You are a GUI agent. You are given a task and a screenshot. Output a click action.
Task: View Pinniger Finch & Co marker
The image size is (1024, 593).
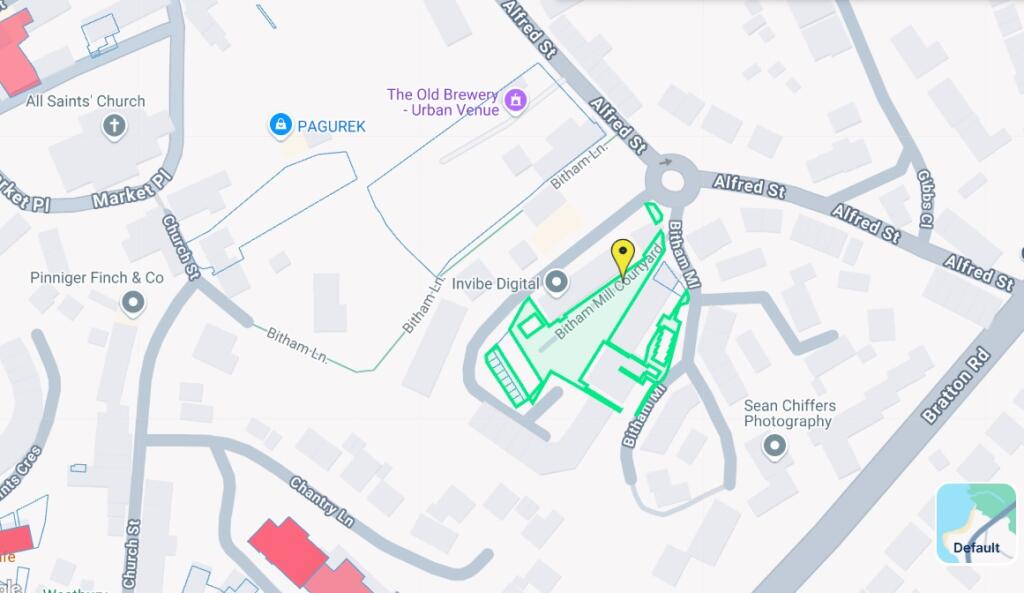[x=132, y=303]
